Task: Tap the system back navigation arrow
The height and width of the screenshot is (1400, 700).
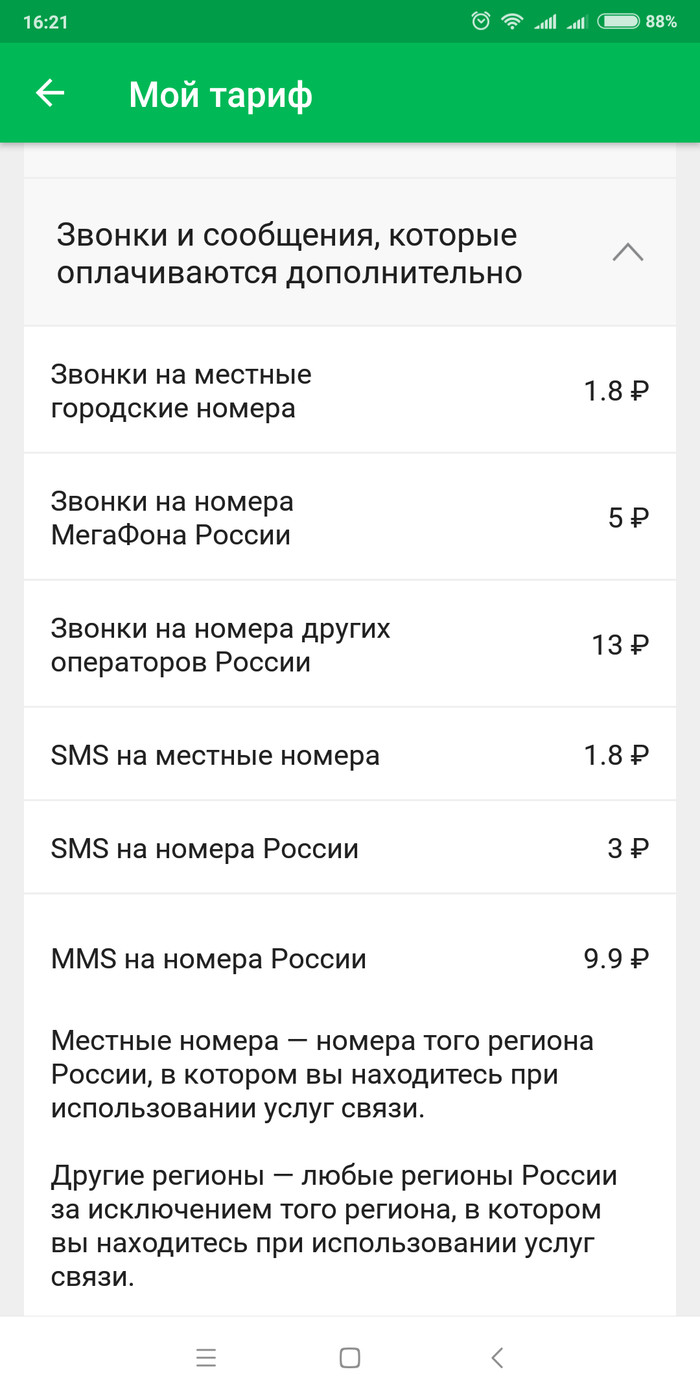Action: tap(497, 1357)
